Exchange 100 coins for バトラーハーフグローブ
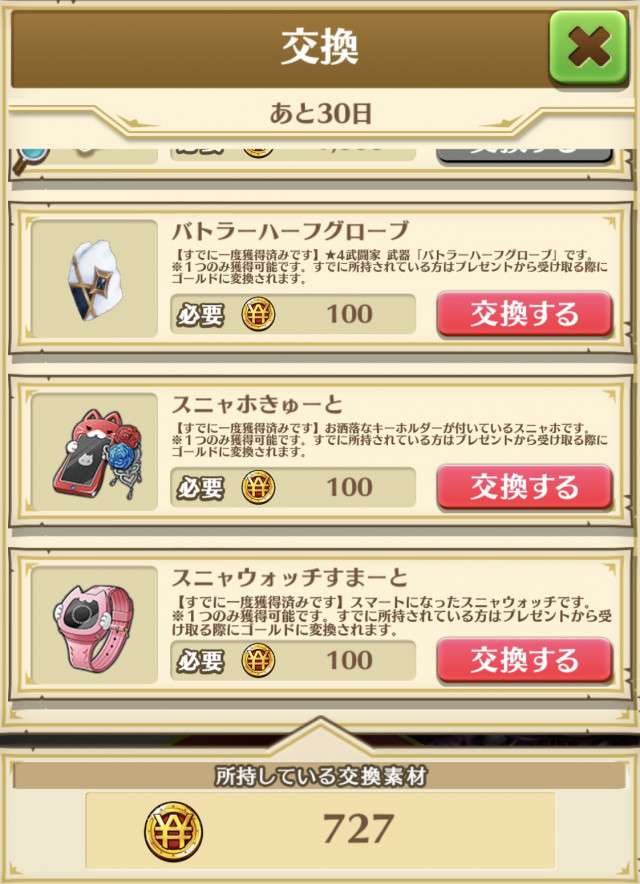Viewport: 640px width, 884px height. tap(524, 315)
